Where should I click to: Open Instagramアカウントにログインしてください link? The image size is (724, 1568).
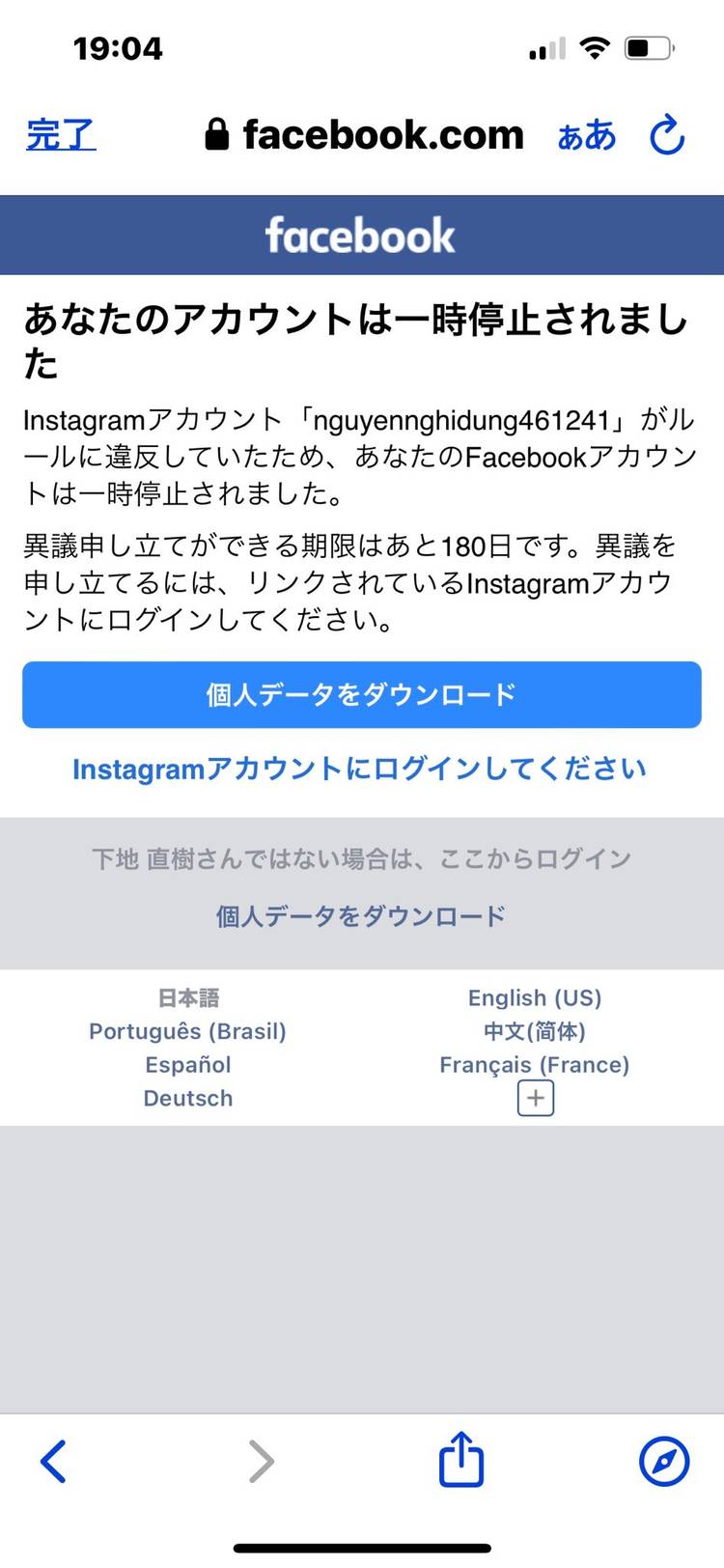[359, 770]
